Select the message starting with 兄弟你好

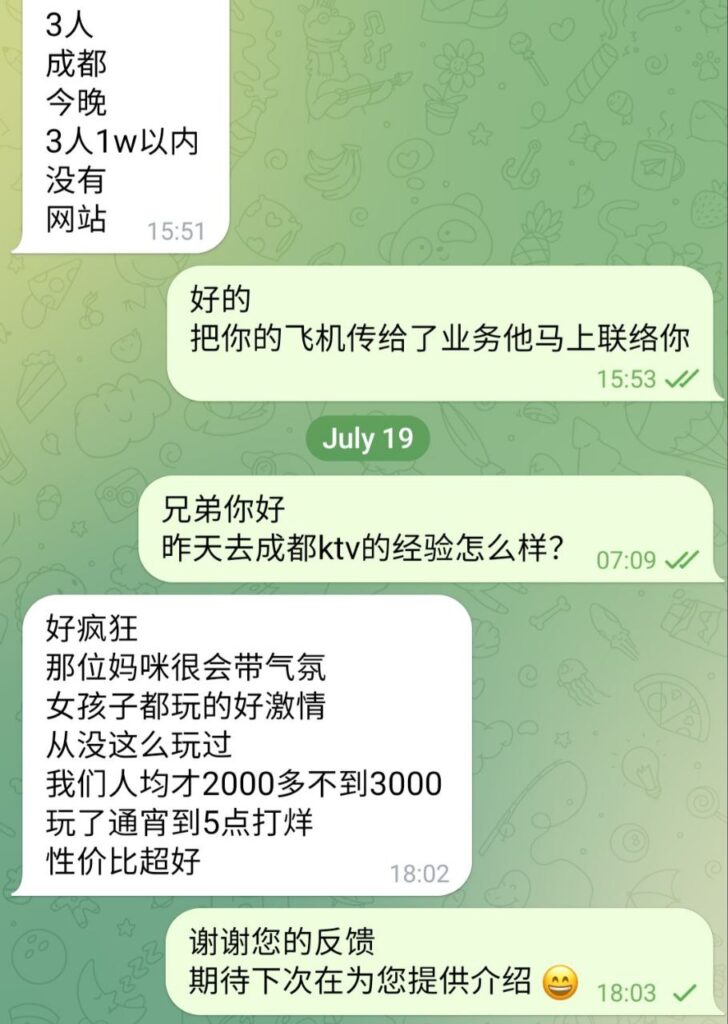[432, 529]
